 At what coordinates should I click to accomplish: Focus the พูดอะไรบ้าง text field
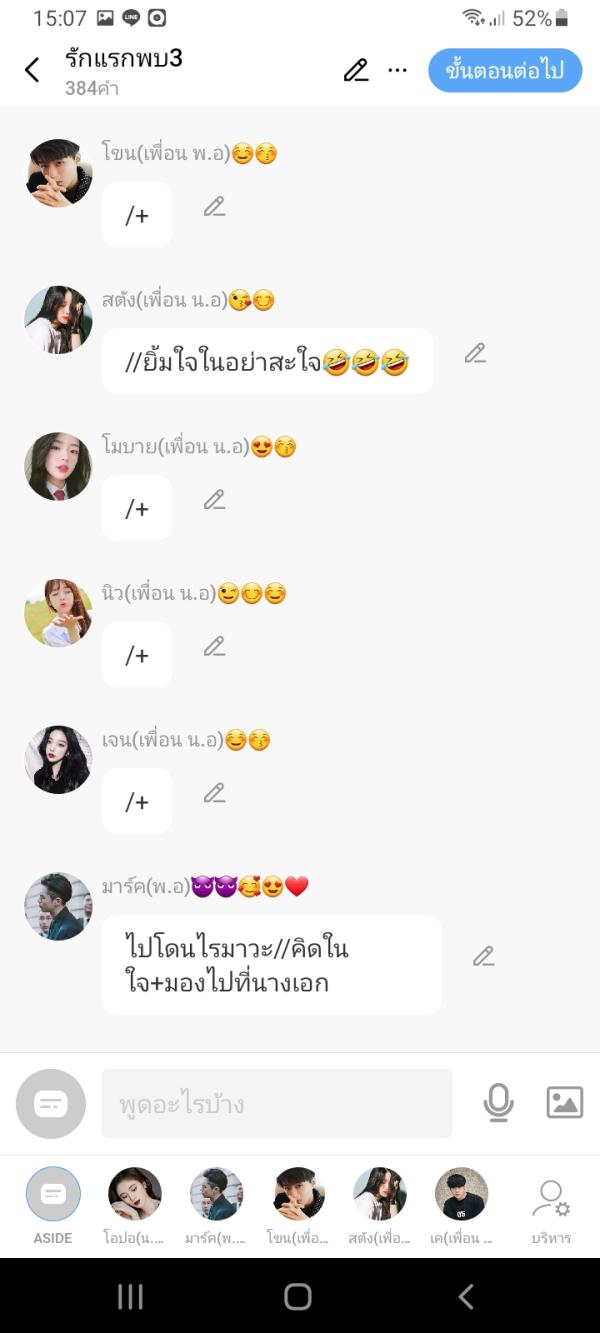click(277, 1104)
